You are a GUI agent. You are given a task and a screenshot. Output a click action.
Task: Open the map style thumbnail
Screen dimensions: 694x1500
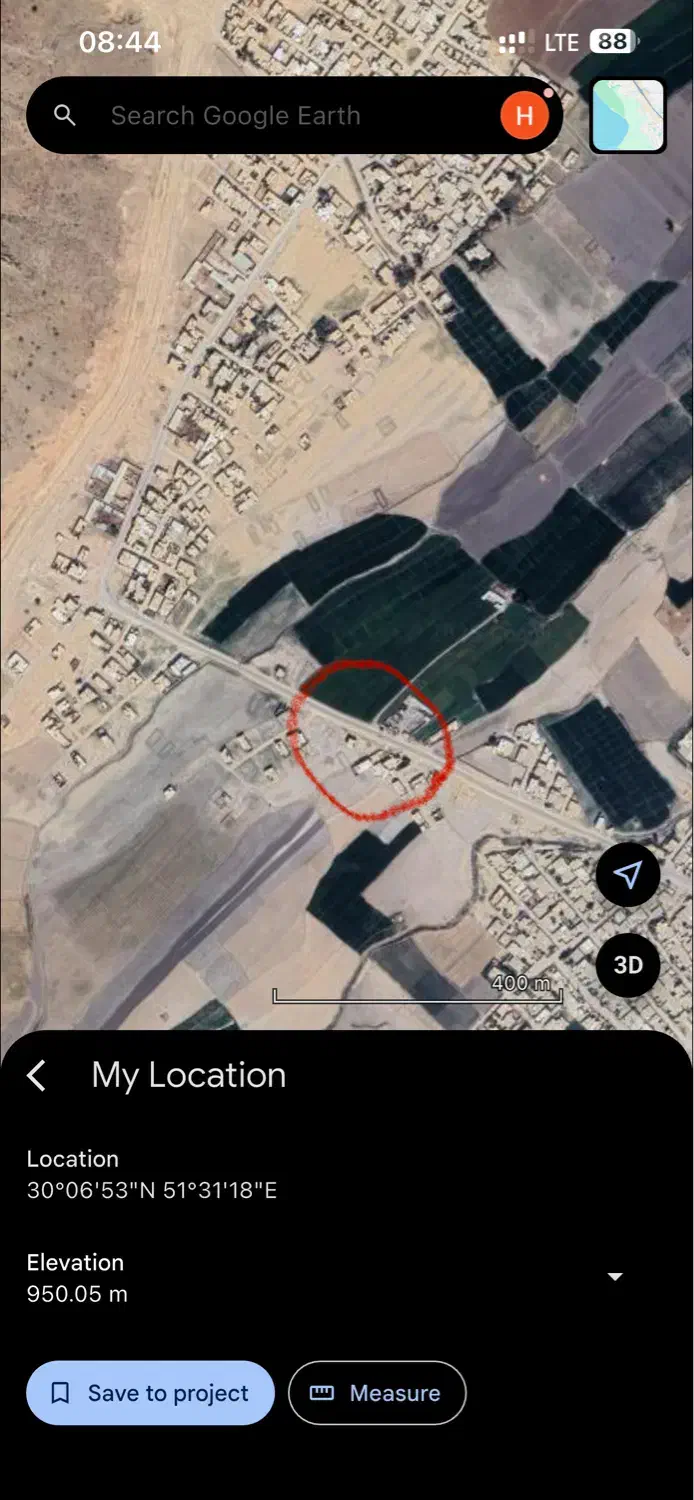pos(628,116)
